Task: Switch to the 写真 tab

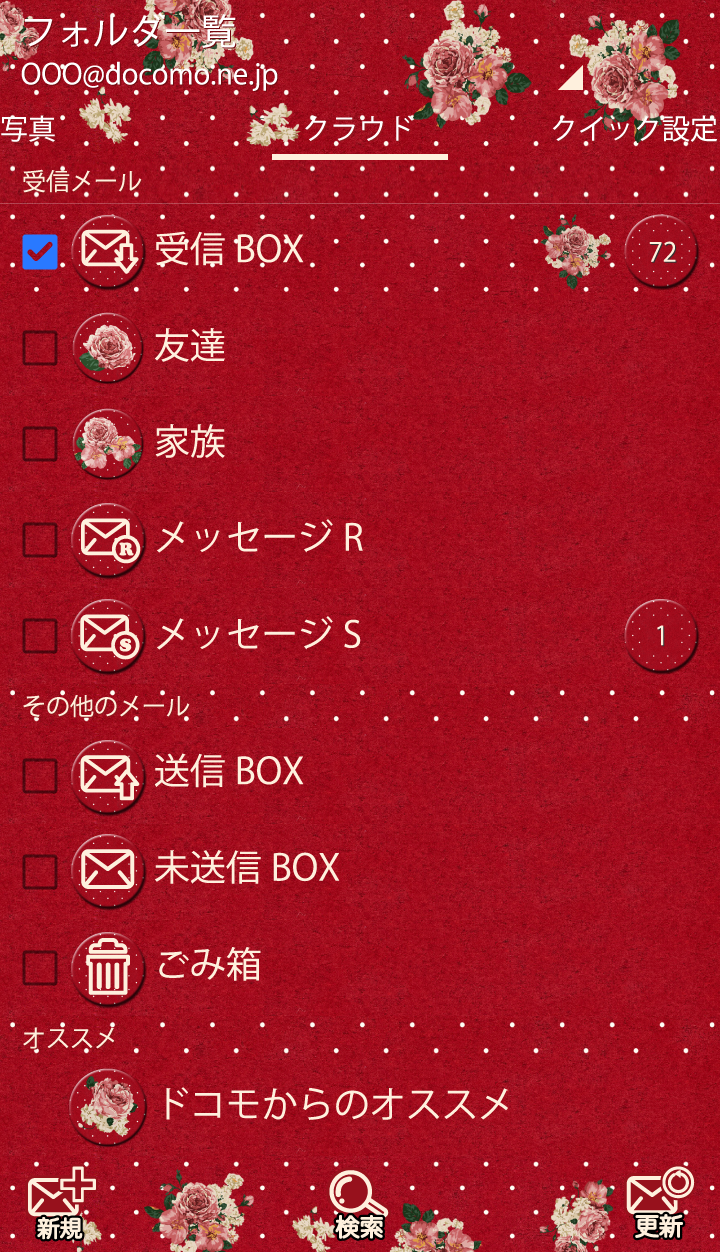Action: 28,129
